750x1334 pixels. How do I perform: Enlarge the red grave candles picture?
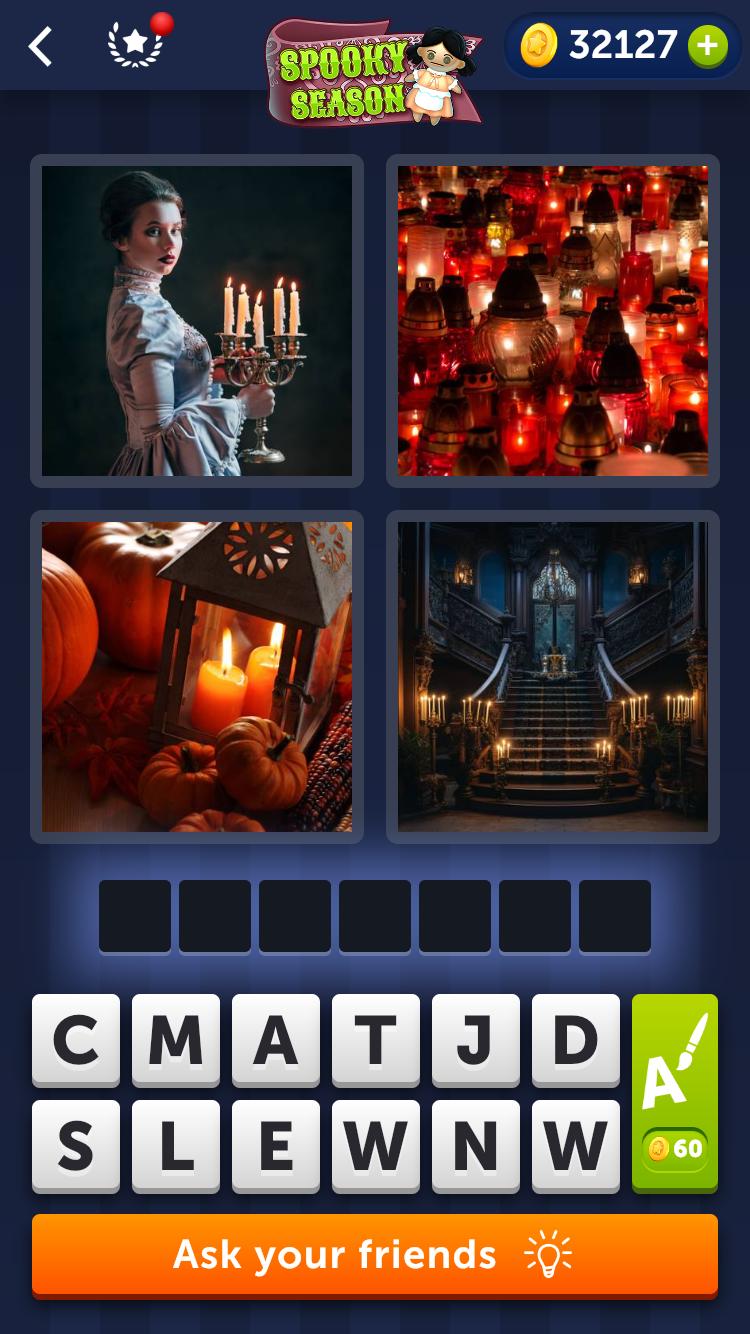tap(553, 321)
